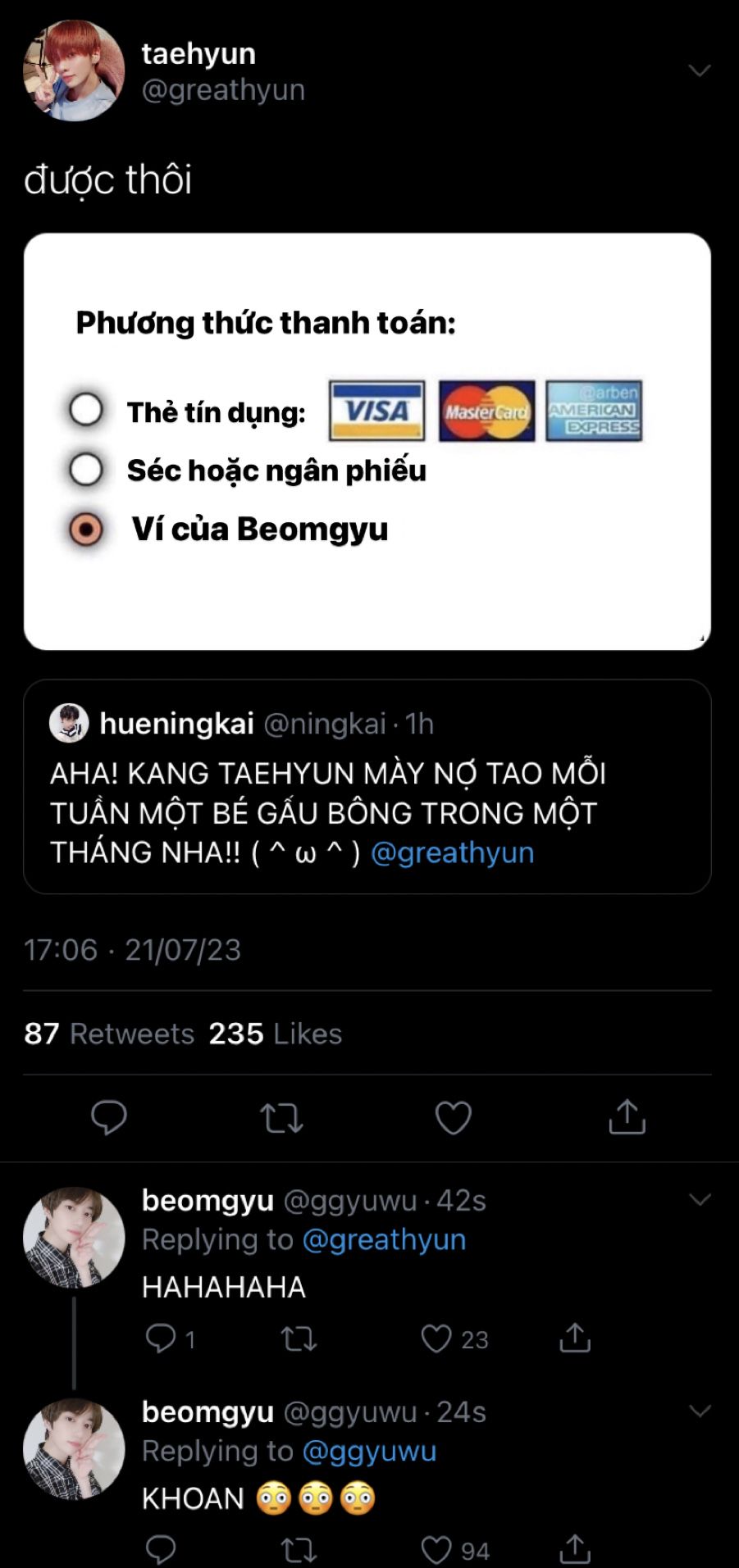The height and width of the screenshot is (1568, 739).
Task: Retweet taehyun's tweet
Action: 281,1117
